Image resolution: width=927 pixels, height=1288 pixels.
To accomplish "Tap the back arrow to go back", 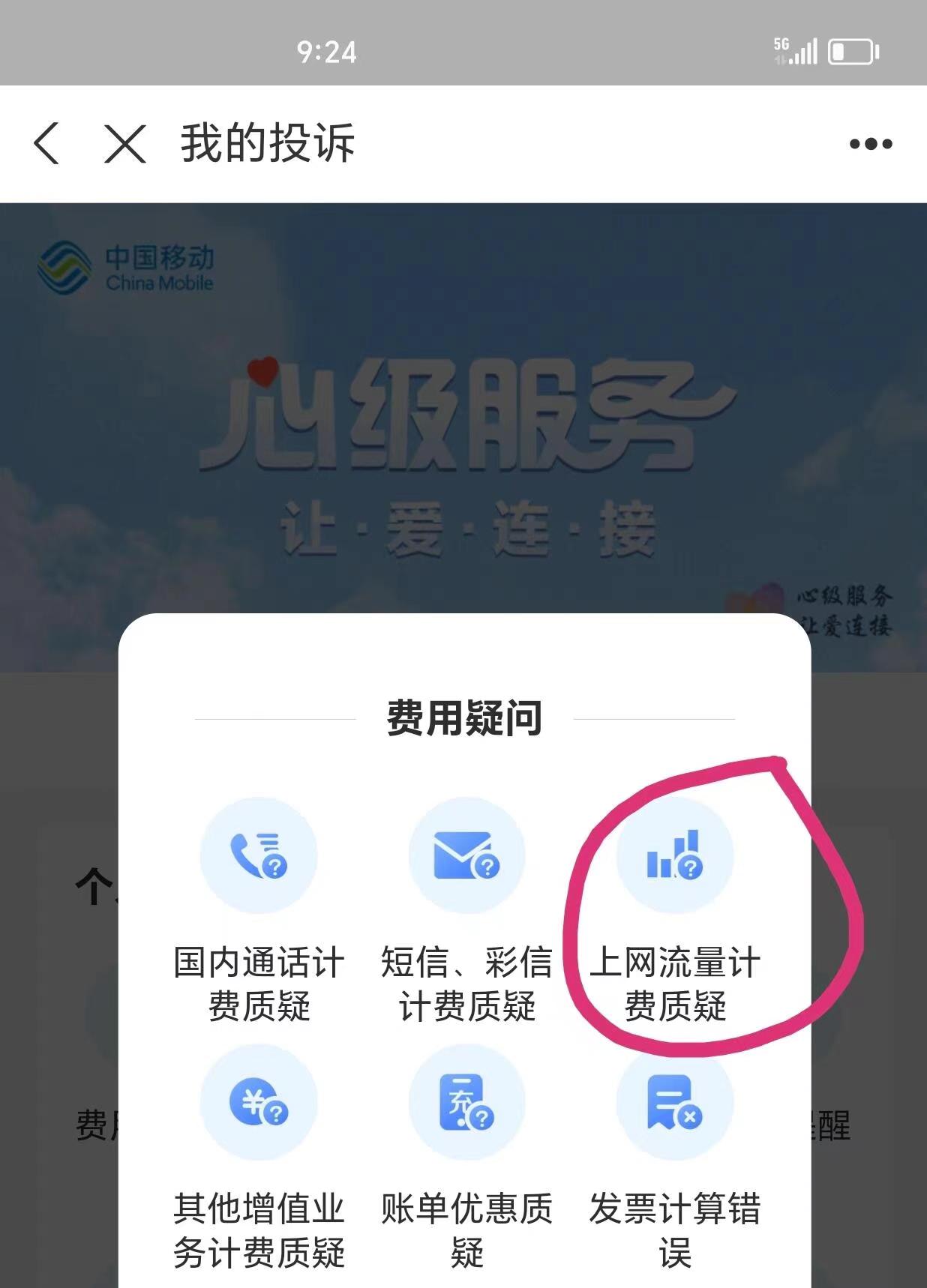I will [x=46, y=142].
